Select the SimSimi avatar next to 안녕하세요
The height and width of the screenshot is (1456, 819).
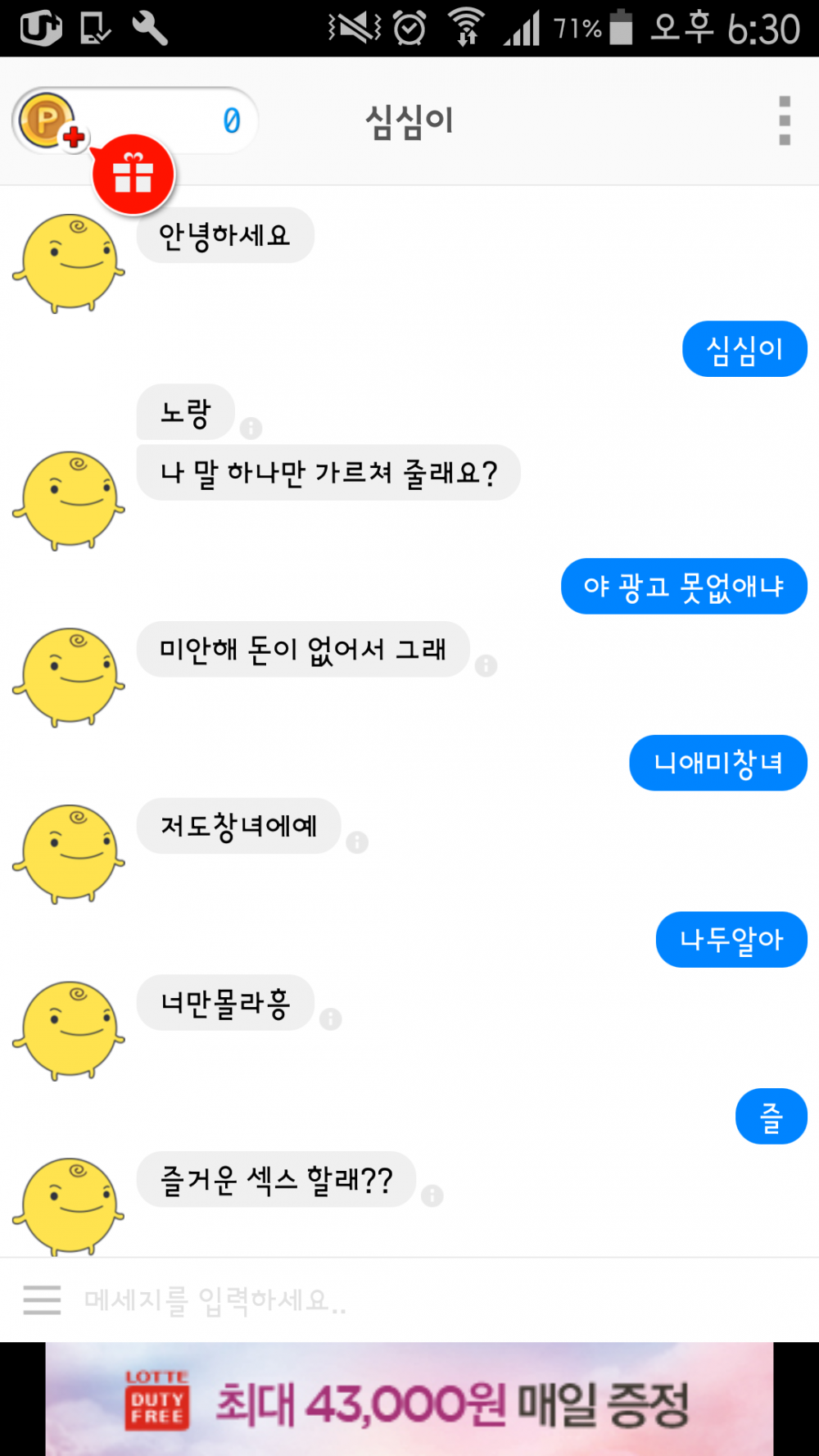70,261
